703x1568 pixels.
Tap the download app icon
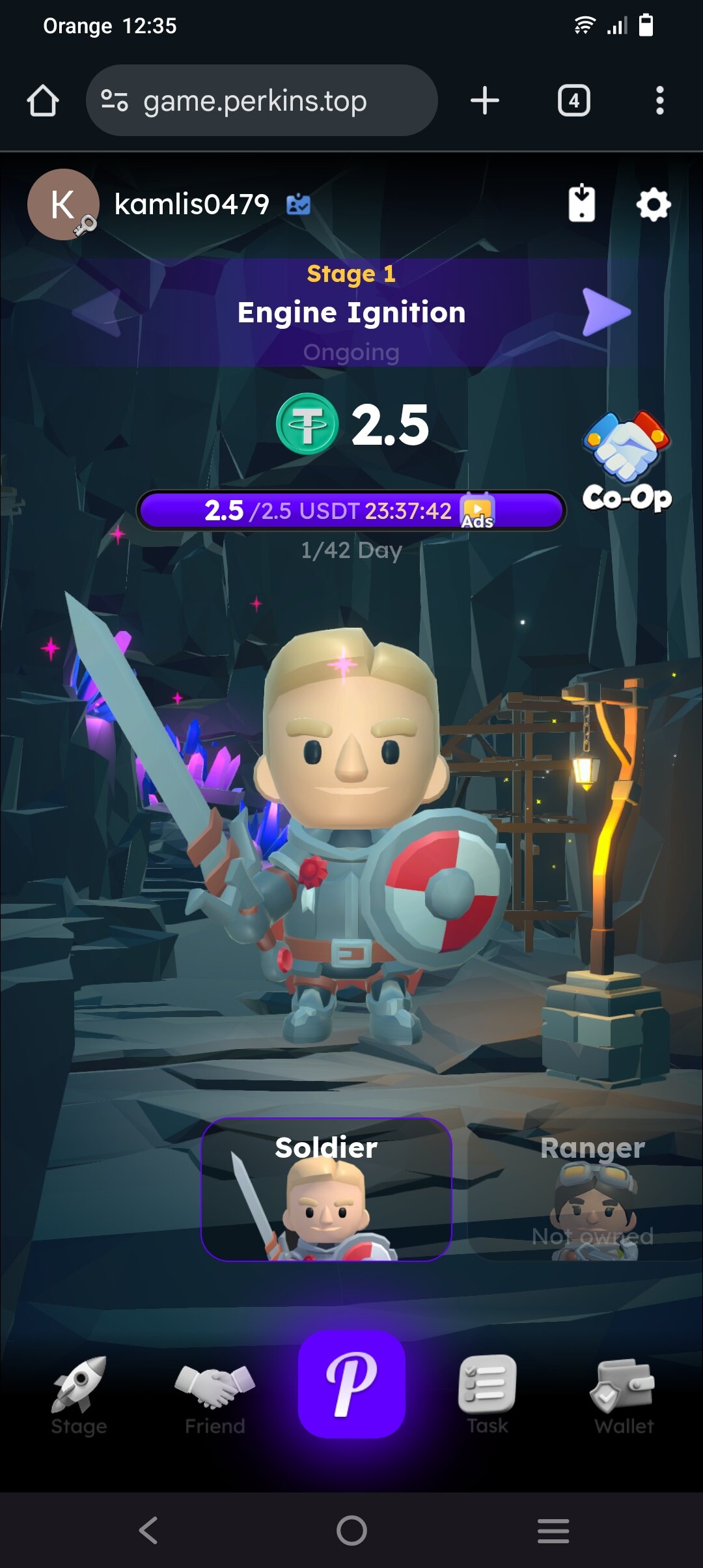coord(581,203)
